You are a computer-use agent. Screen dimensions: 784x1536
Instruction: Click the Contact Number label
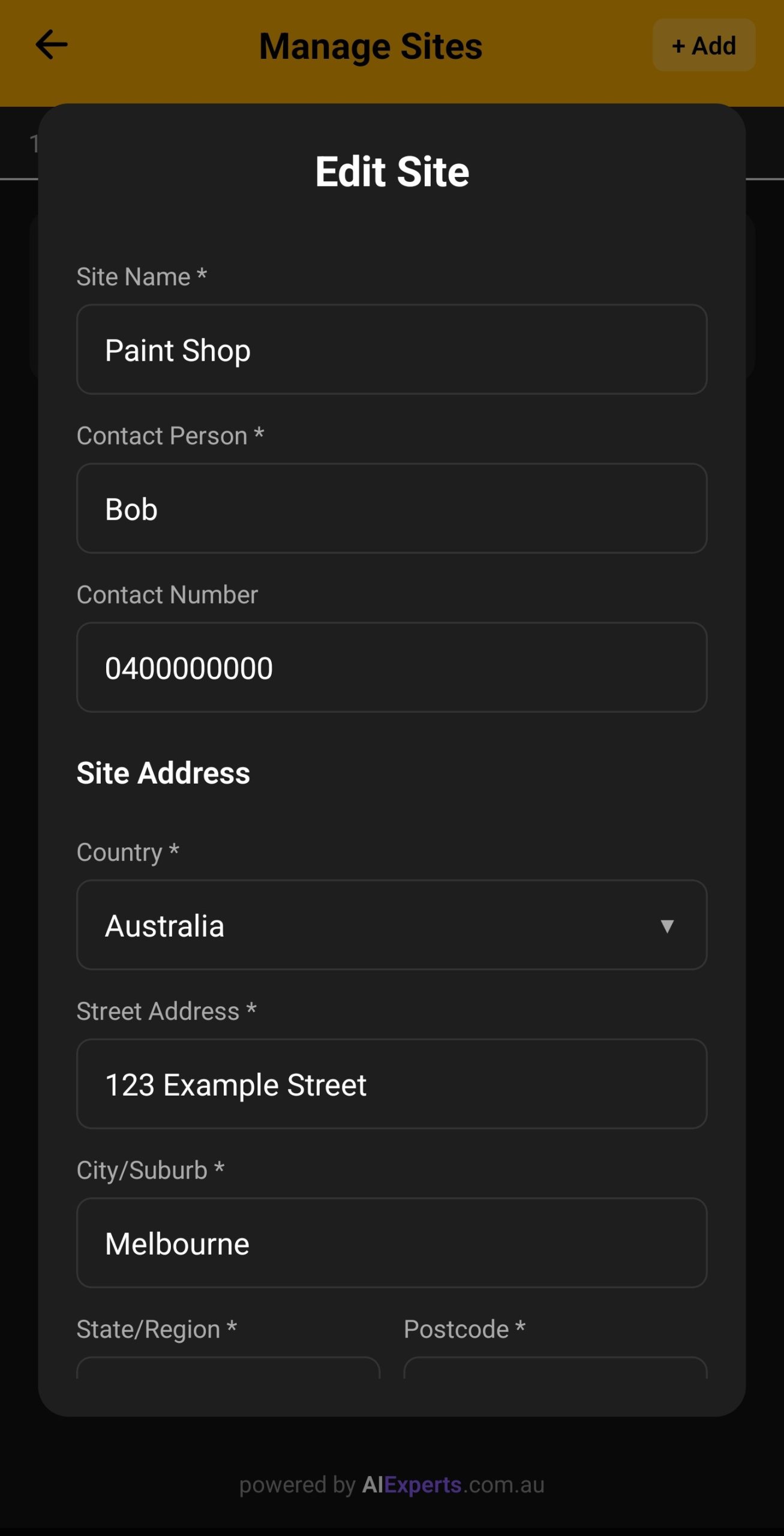[167, 595]
